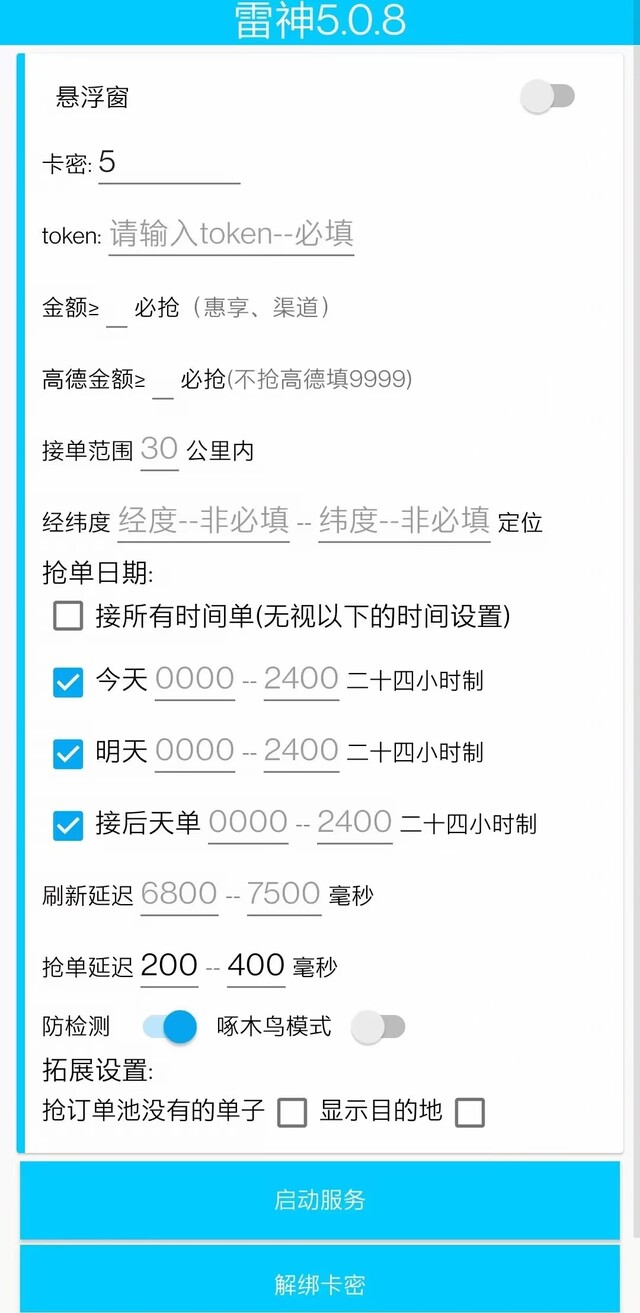Turn off the 防检测 switch
Viewport: 640px width, 1313px height.
click(x=170, y=1026)
